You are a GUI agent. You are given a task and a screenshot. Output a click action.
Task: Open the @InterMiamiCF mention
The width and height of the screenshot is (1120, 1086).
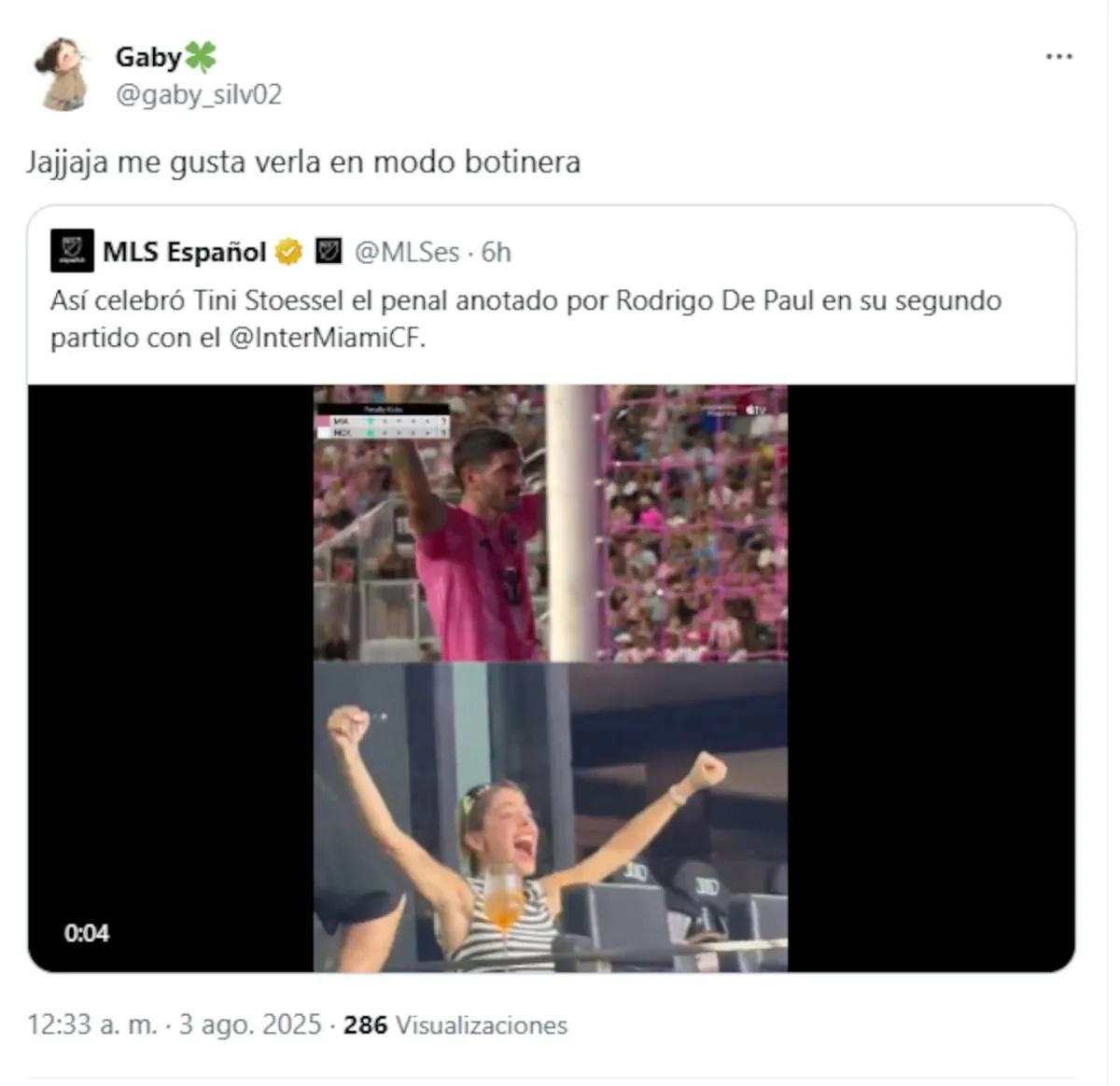pyautogui.click(x=327, y=338)
